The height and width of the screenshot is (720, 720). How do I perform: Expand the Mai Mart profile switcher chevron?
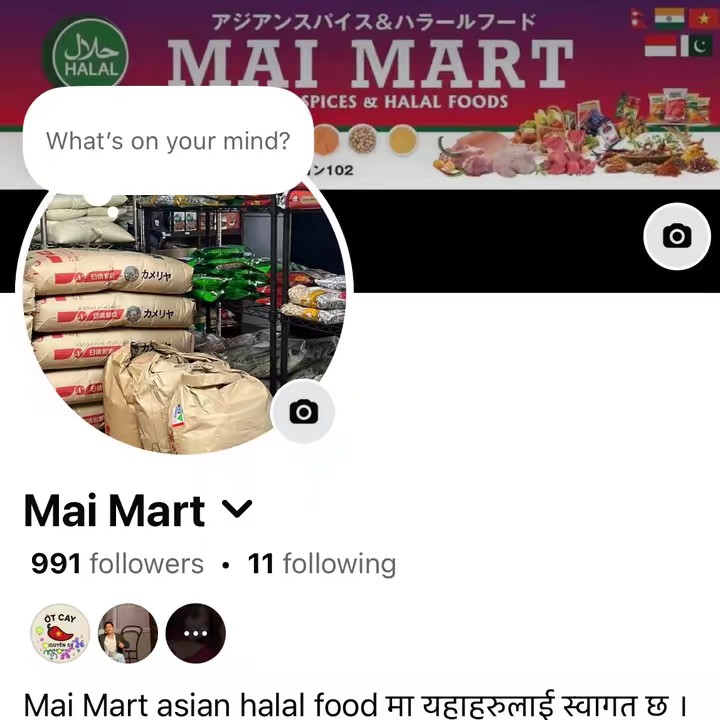coord(236,510)
